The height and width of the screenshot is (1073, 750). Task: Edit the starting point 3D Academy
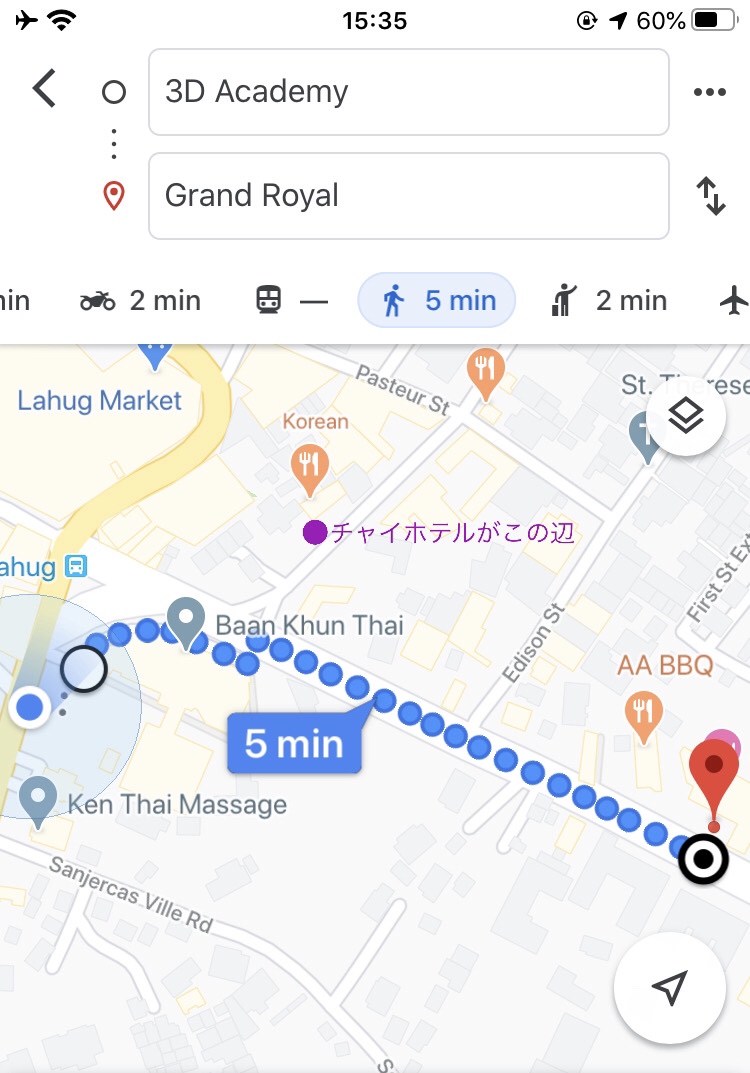(x=408, y=92)
